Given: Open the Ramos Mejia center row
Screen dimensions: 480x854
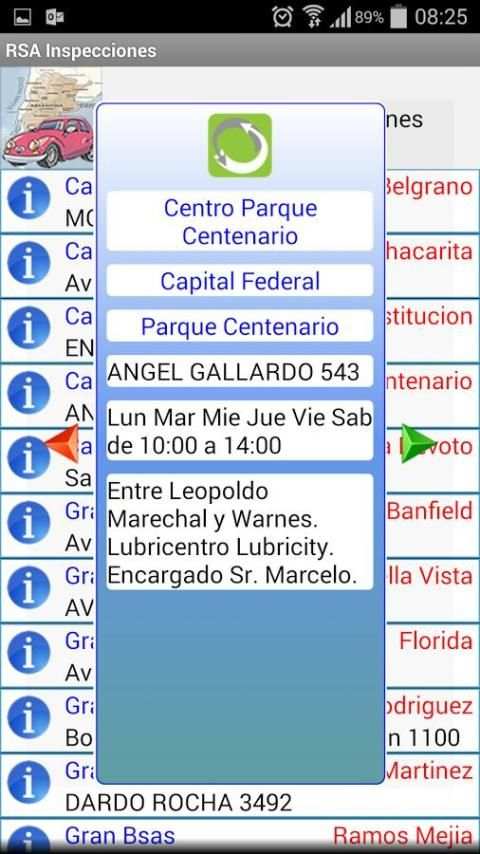Looking at the screenshot, I should 240,836.
